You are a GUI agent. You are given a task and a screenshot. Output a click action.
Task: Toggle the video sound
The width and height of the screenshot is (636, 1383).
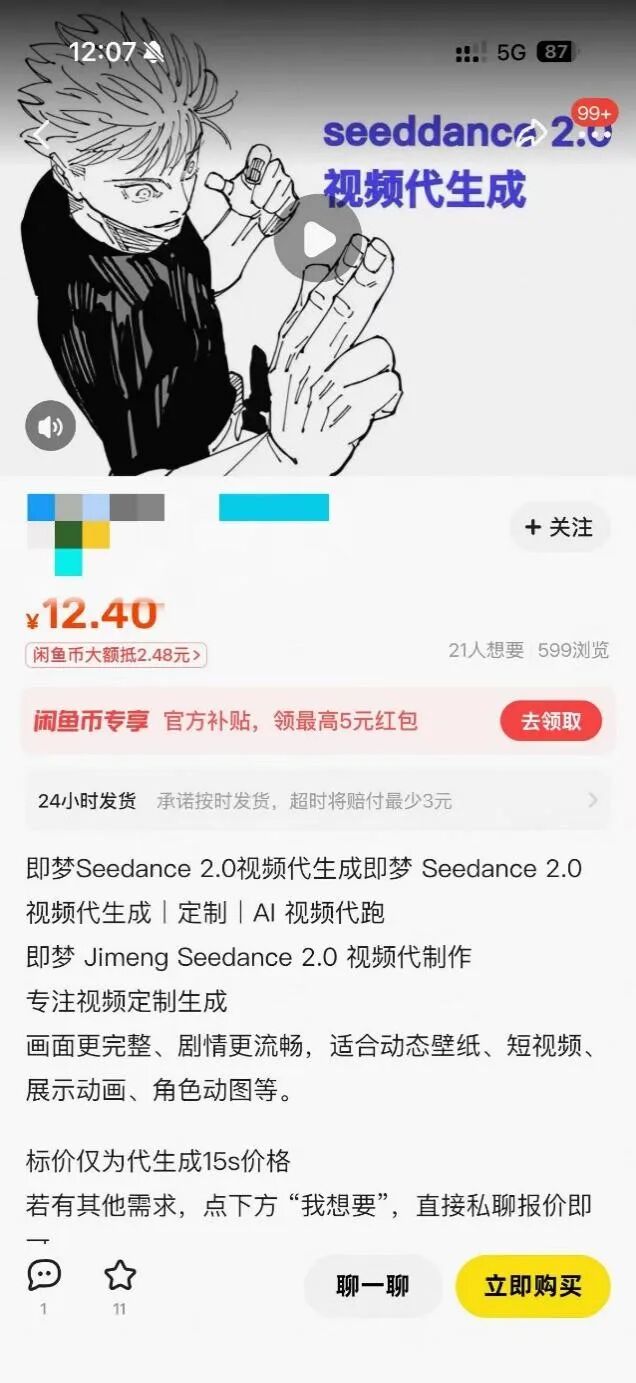[50, 426]
